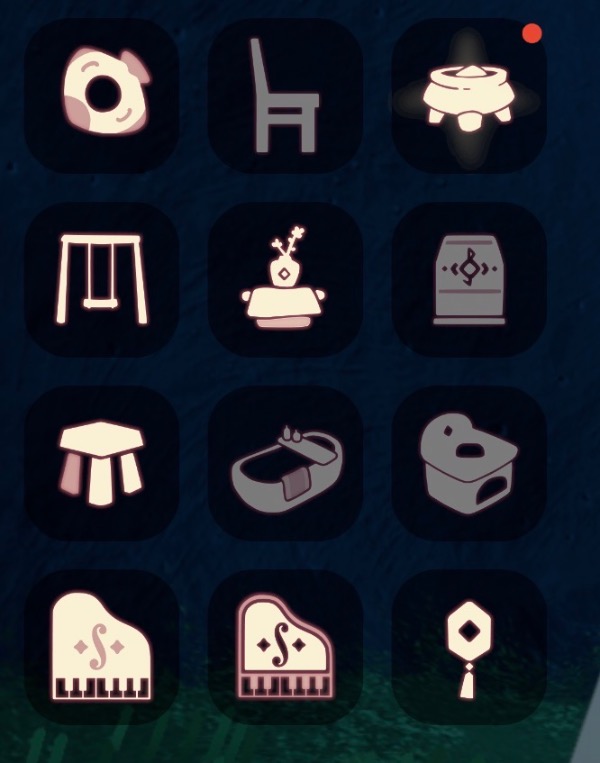Pick the tub with candles prop
The height and width of the screenshot is (763, 600).
click(285, 463)
